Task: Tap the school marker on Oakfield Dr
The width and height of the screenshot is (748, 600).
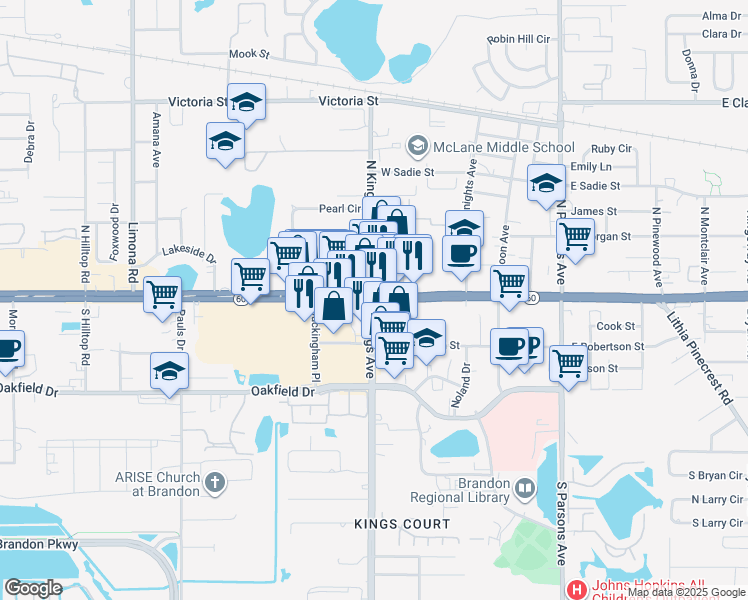Action: pos(170,371)
